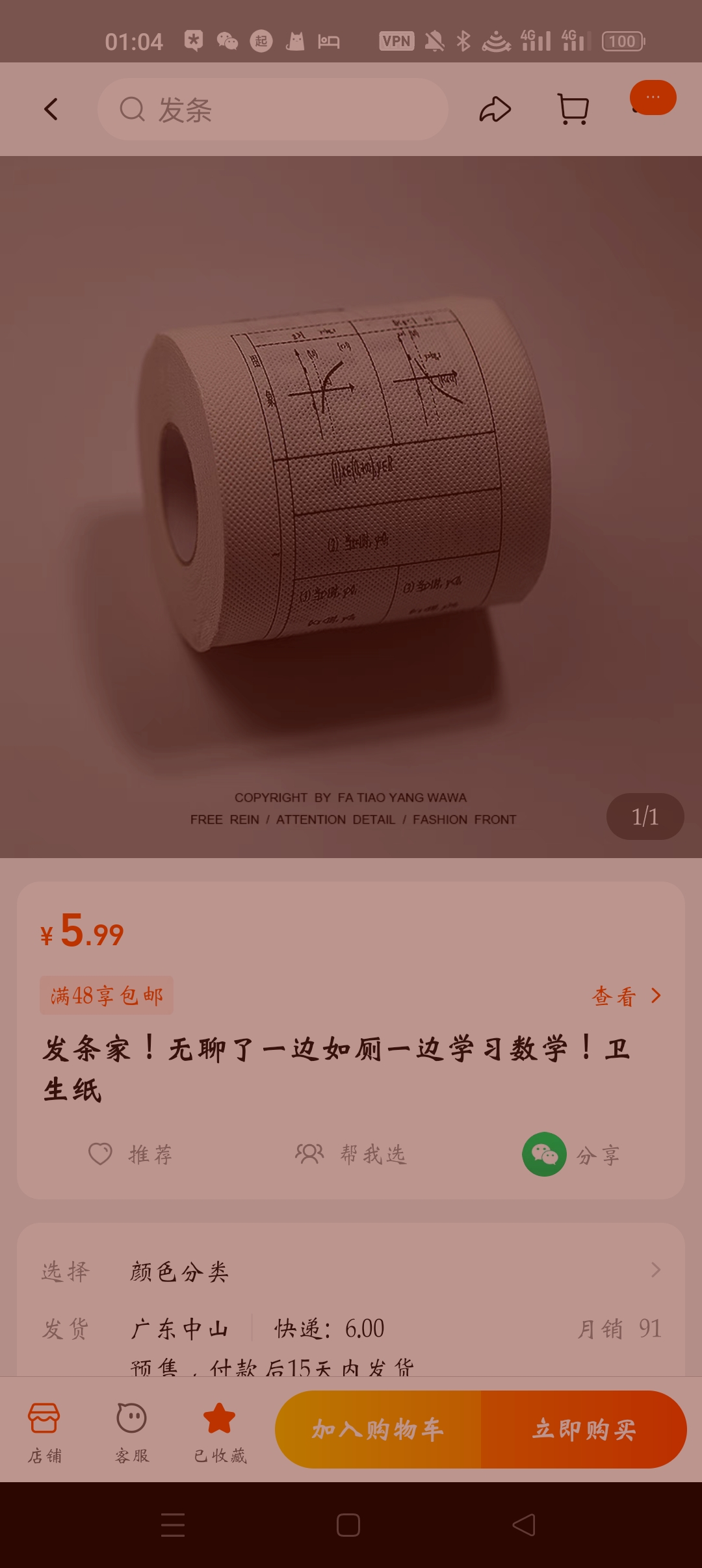This screenshot has width=702, height=1568.
Task: Open the 颜色分类 selection row
Action: pyautogui.click(x=351, y=1271)
